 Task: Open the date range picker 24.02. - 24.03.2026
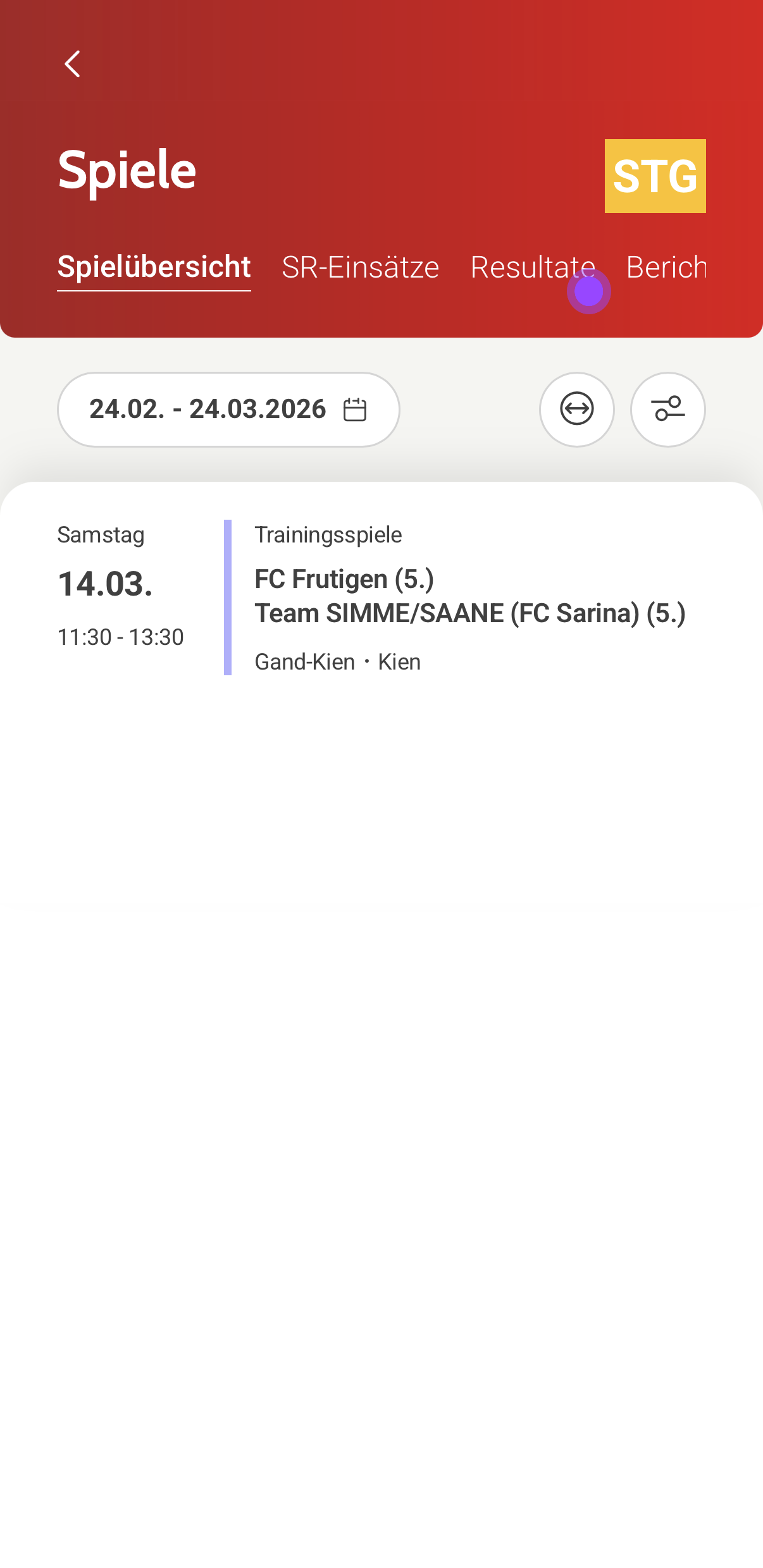pos(228,410)
